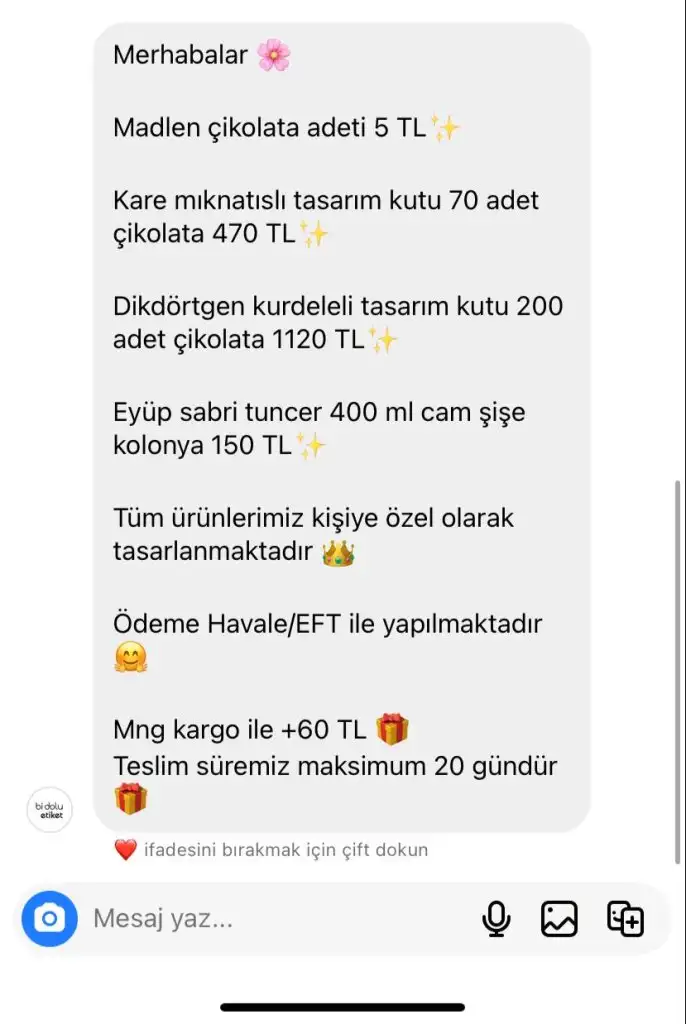Open the camera from the message bar
Screen dimensions: 686x1024
[50, 918]
